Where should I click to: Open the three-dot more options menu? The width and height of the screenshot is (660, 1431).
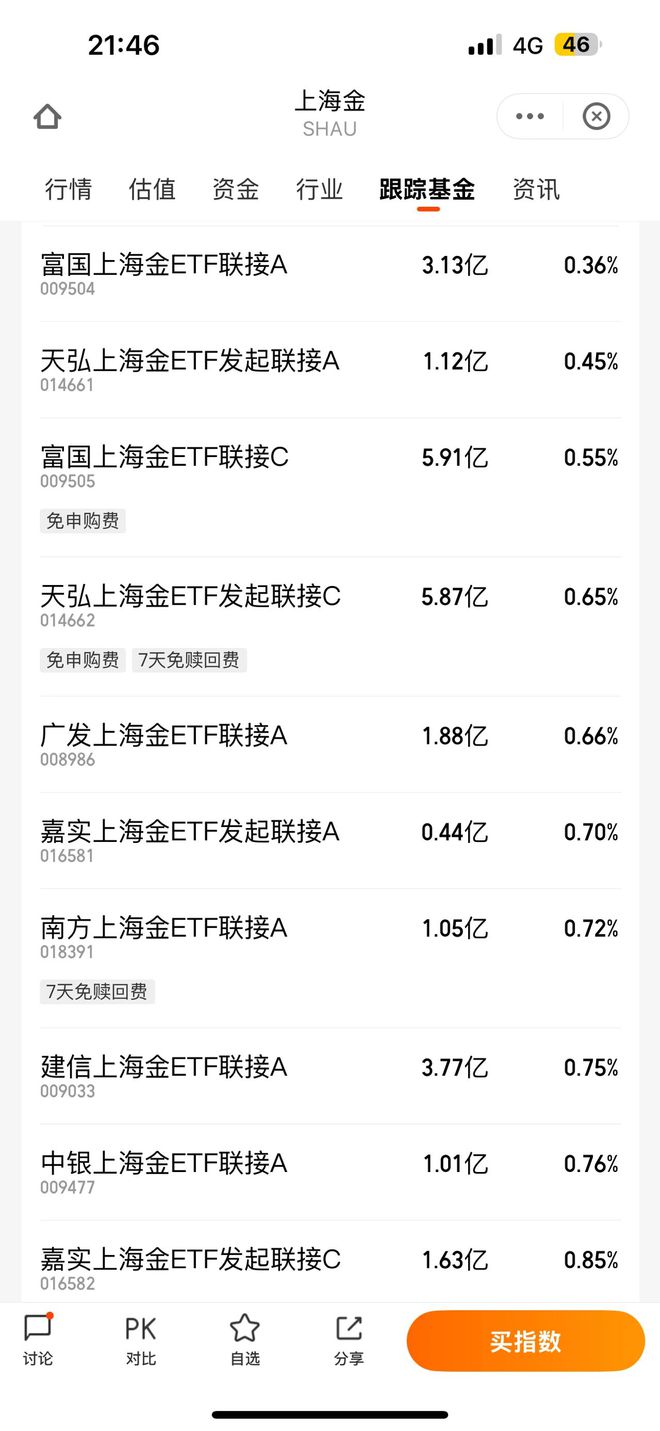coord(530,117)
